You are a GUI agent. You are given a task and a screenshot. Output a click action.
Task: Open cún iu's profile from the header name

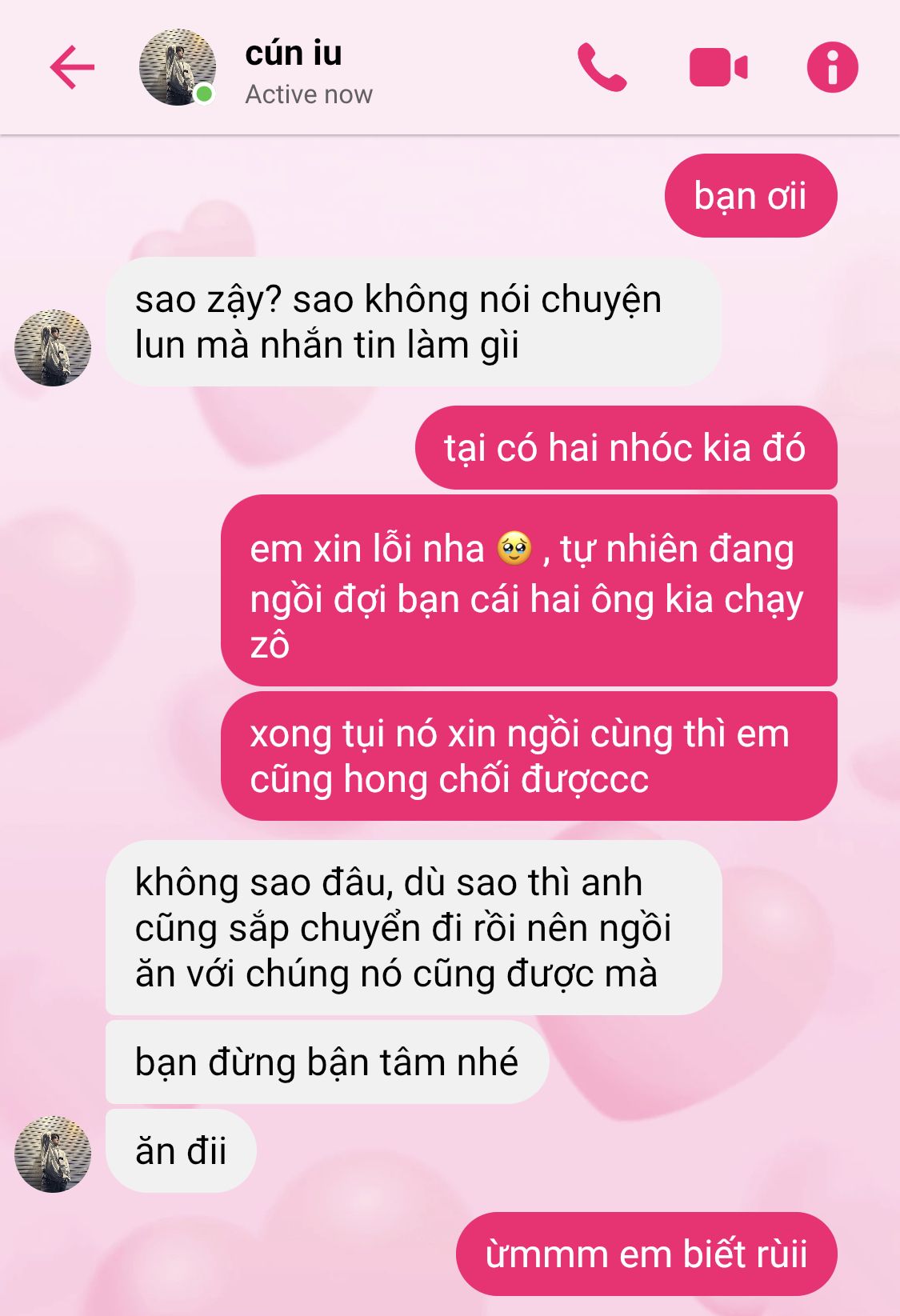(x=294, y=54)
